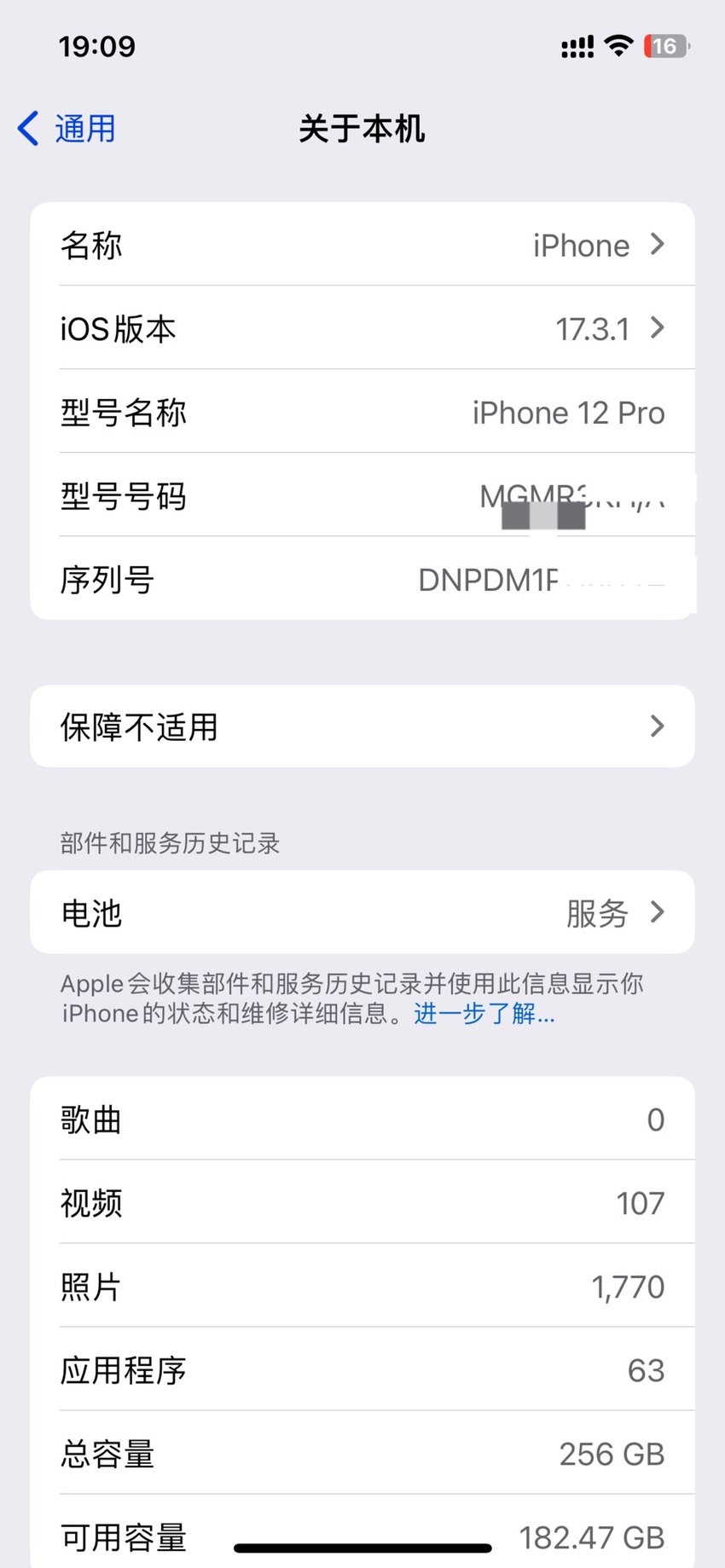Tap the 型号号码 row to toggle number
725x1568 pixels.
point(362,495)
